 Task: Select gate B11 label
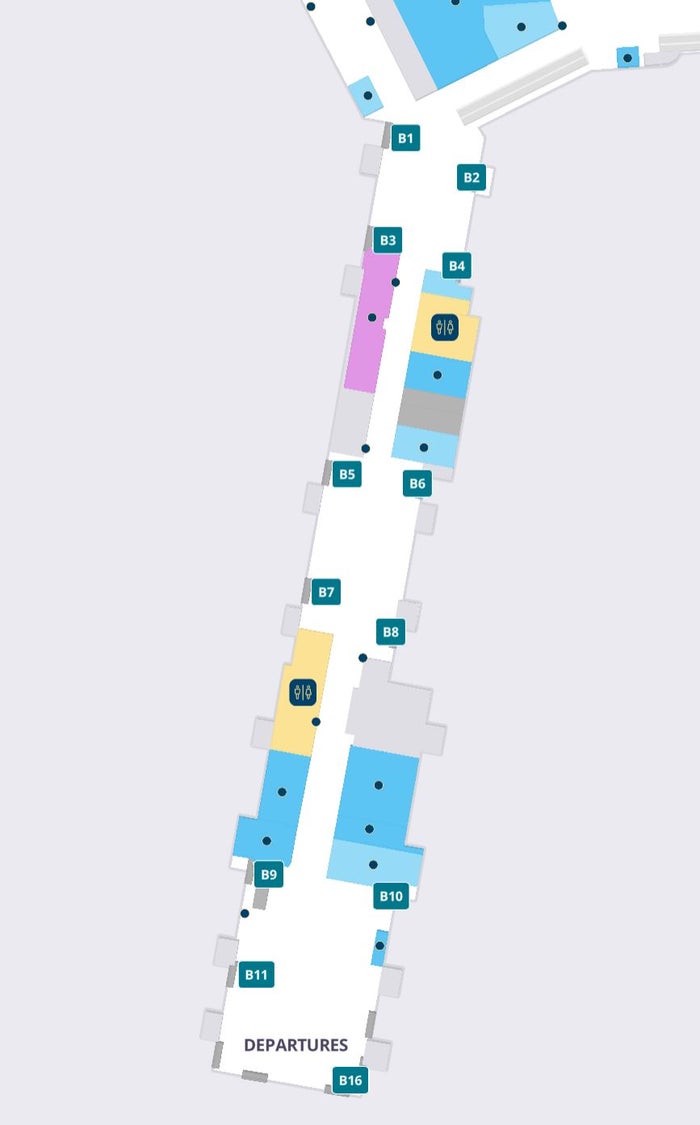click(x=256, y=974)
